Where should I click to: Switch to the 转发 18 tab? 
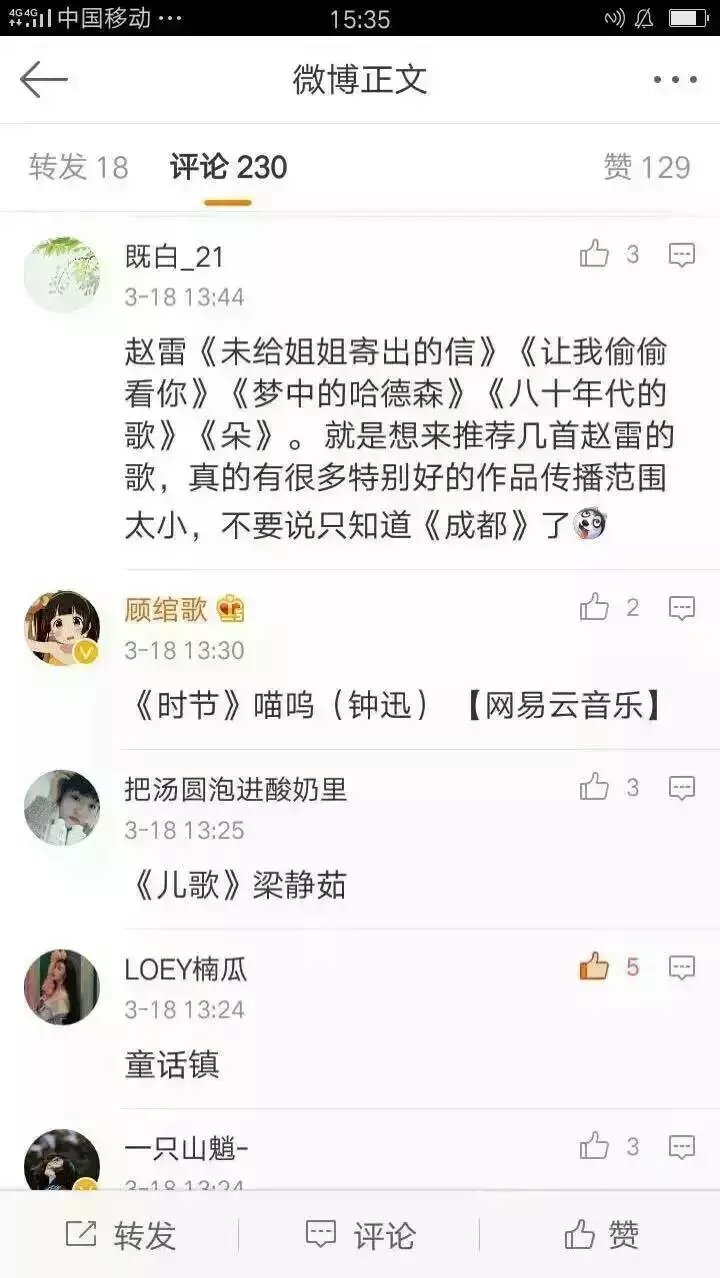tap(78, 167)
